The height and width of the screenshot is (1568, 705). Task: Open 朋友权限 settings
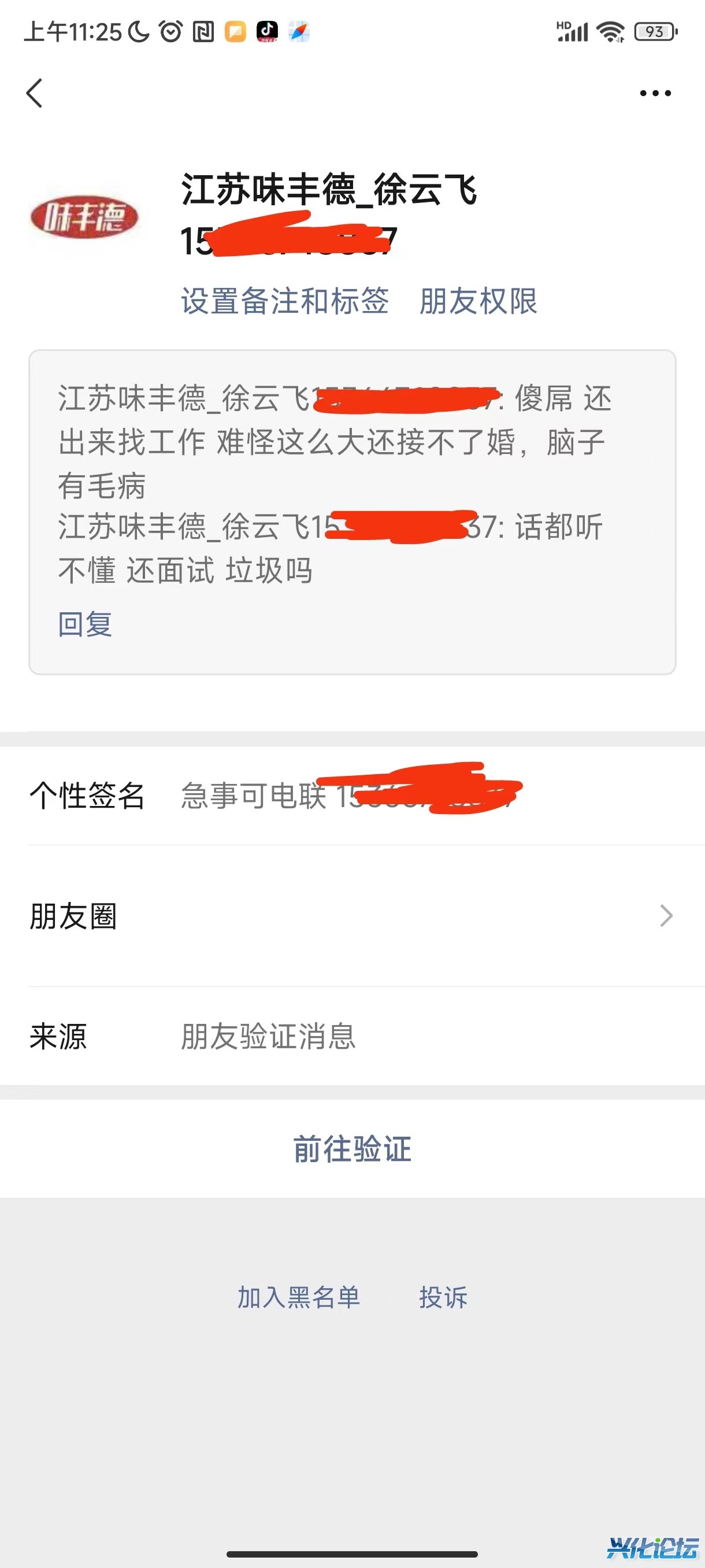coord(478,301)
